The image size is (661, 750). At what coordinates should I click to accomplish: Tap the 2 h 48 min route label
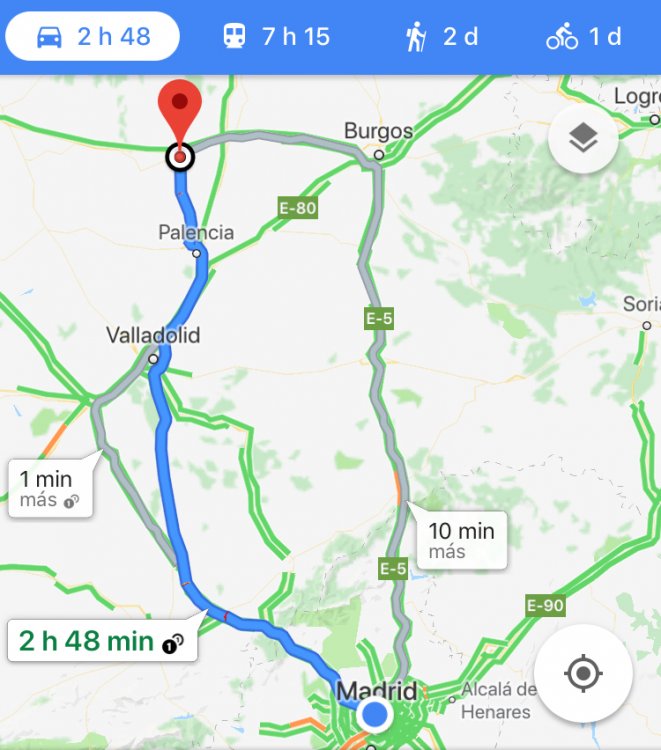[100, 641]
